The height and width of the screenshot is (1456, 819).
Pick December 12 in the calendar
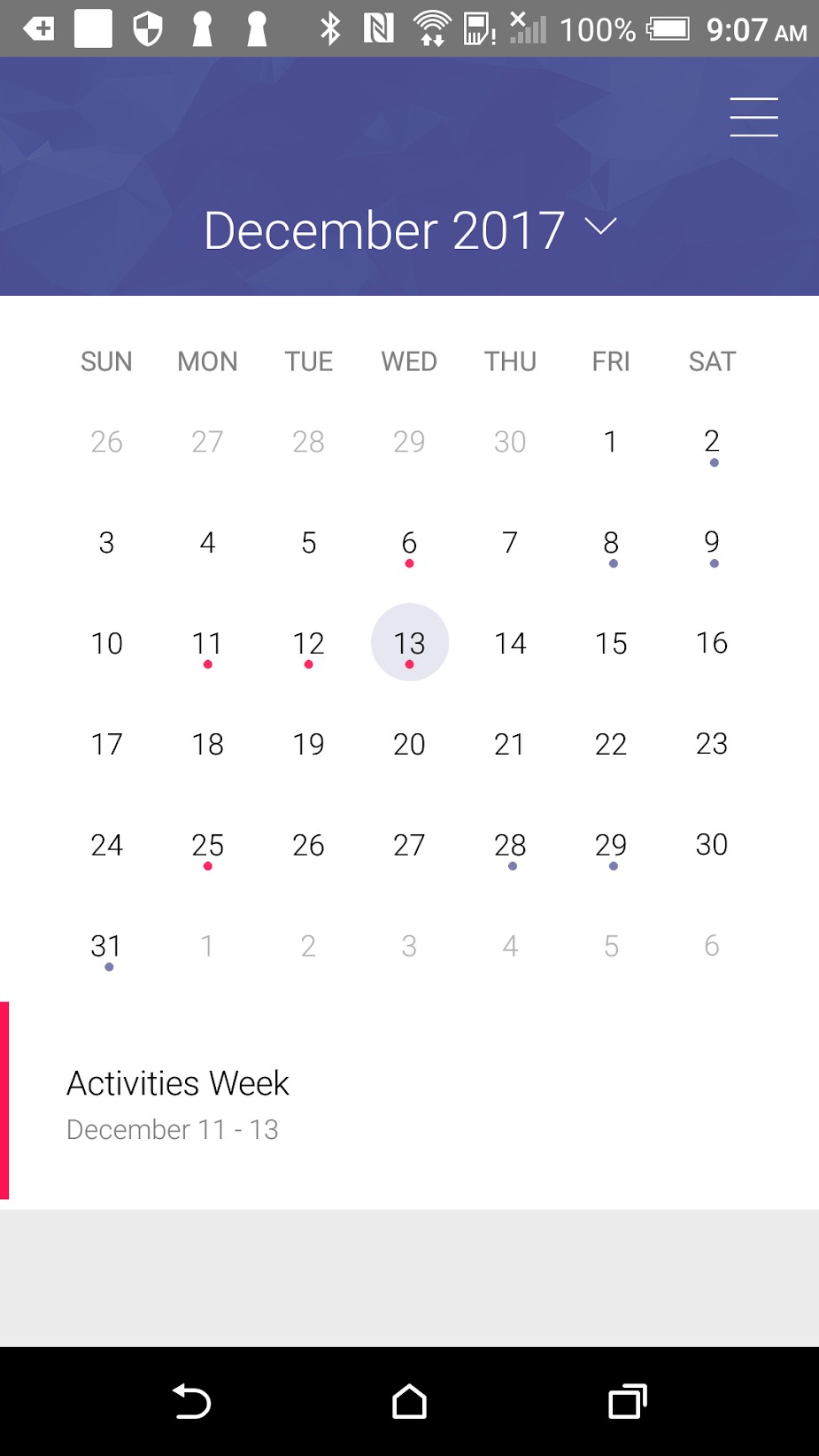(x=308, y=644)
